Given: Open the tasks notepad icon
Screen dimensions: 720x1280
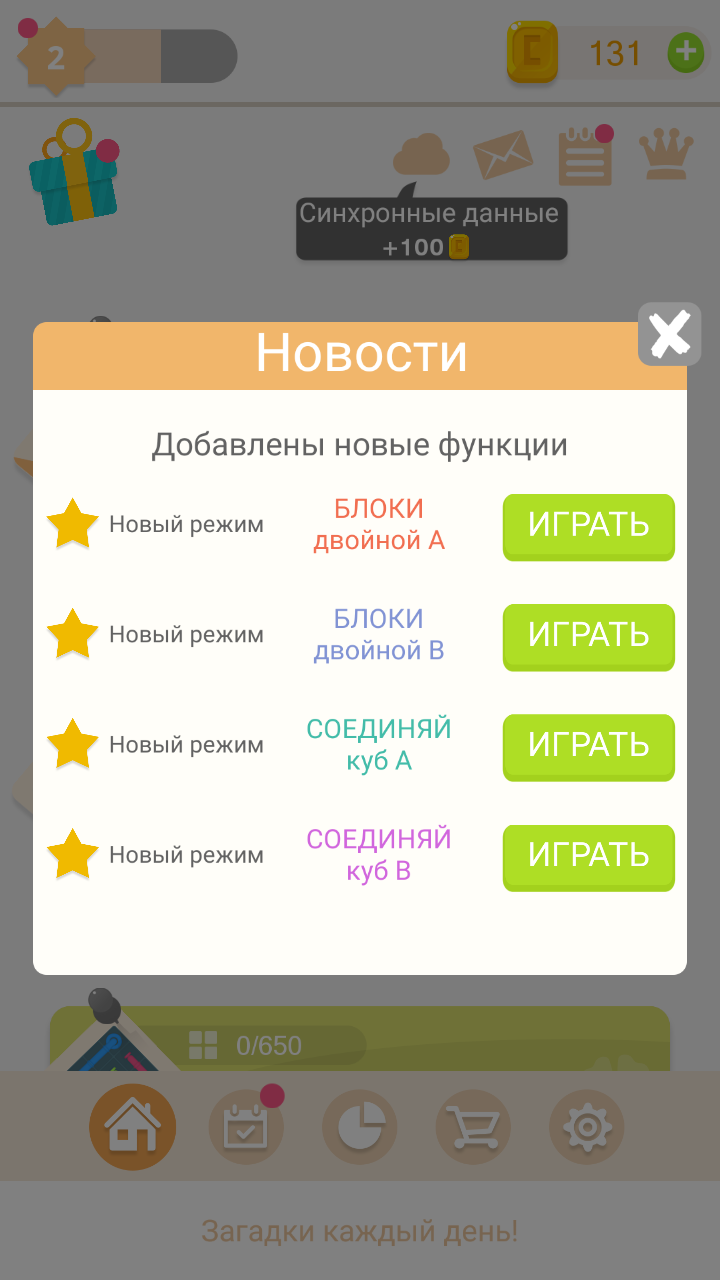Looking at the screenshot, I should (585, 157).
